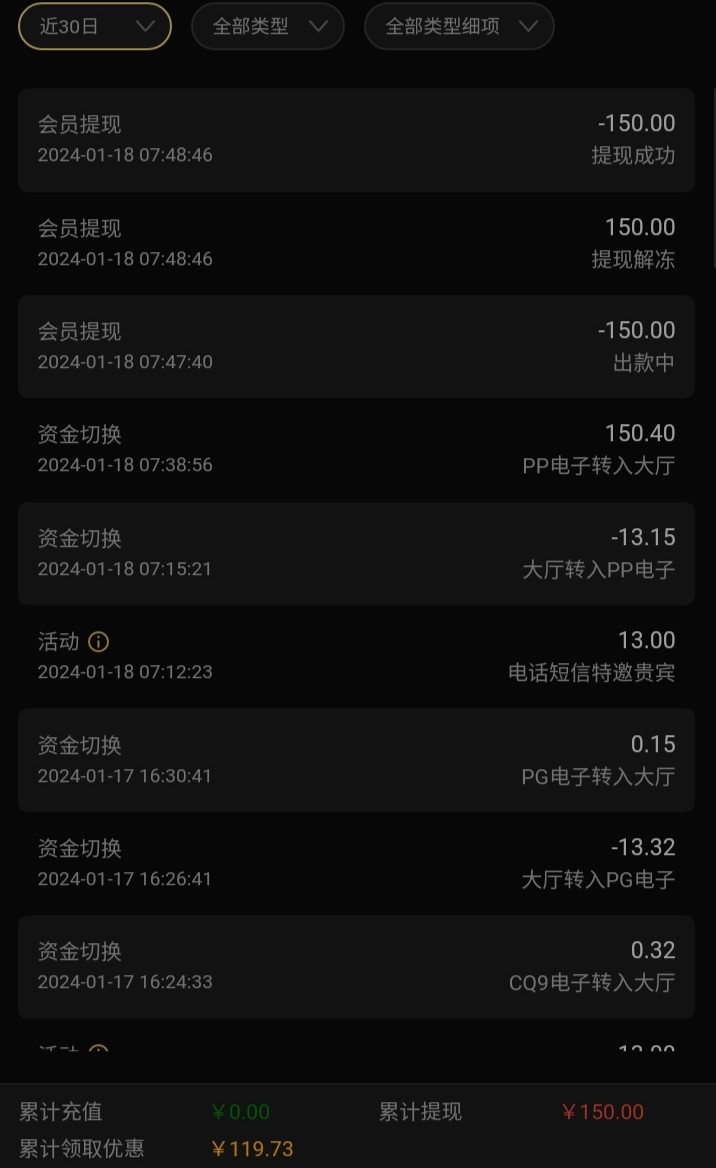Image resolution: width=716 pixels, height=1168 pixels.
Task: Expand the 全部类型 type filter
Action: pos(267,27)
